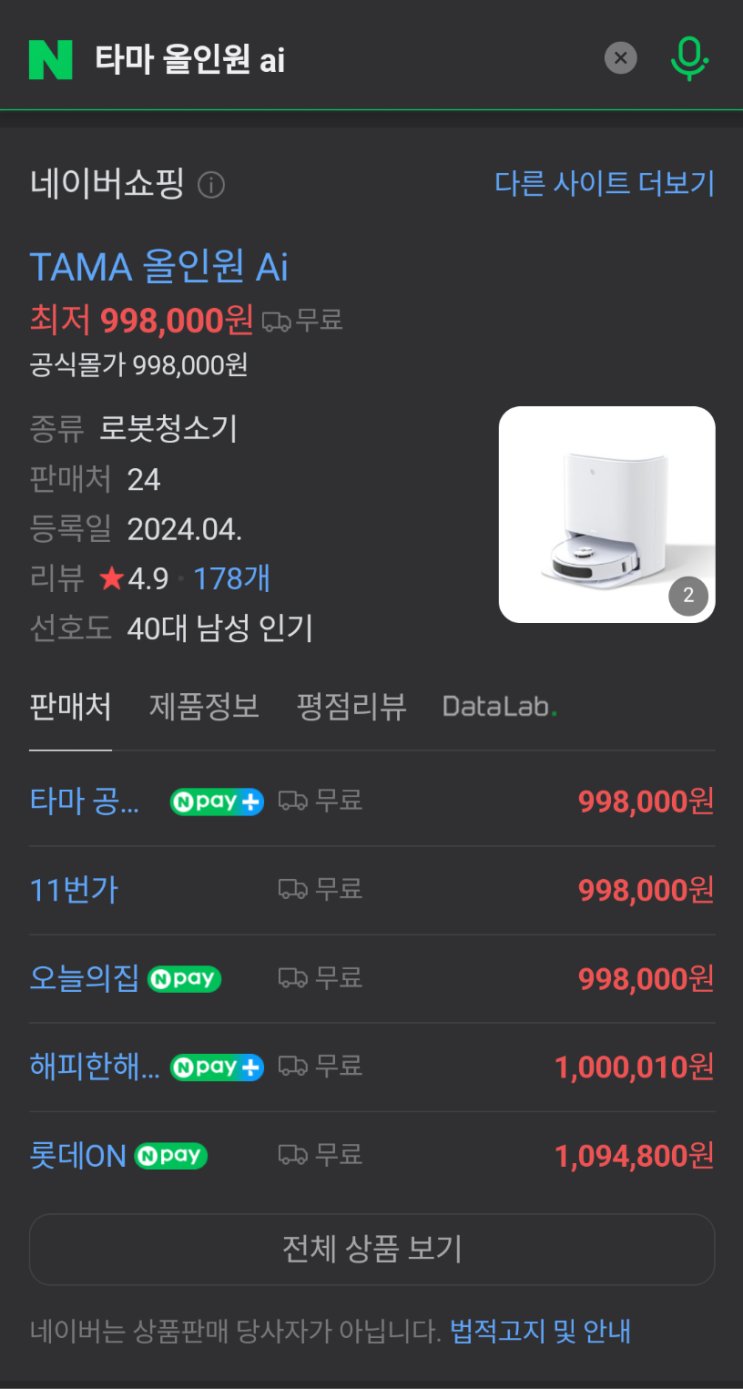Open the TAMA 올인원 Ai product title

click(x=159, y=267)
